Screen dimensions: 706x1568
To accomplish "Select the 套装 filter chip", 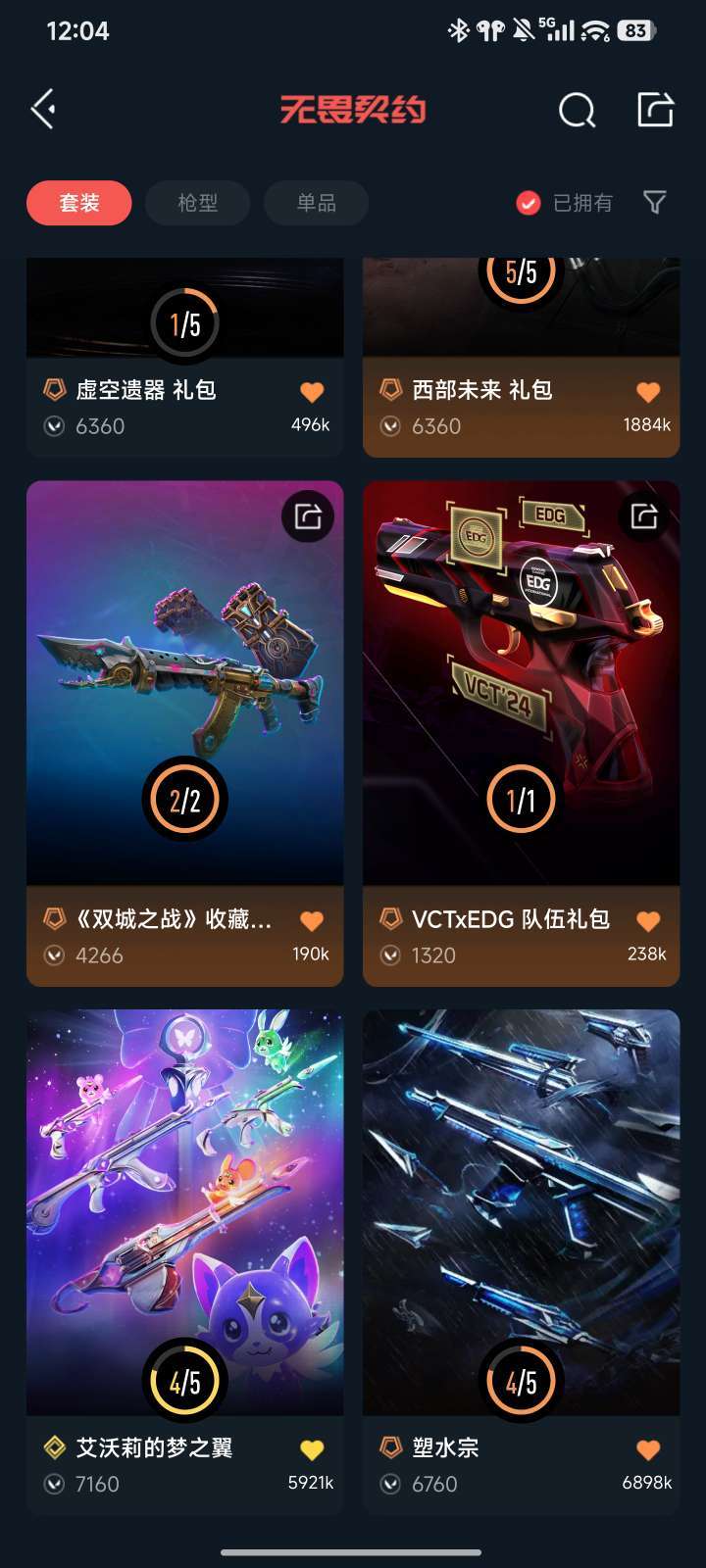I will (x=78, y=203).
